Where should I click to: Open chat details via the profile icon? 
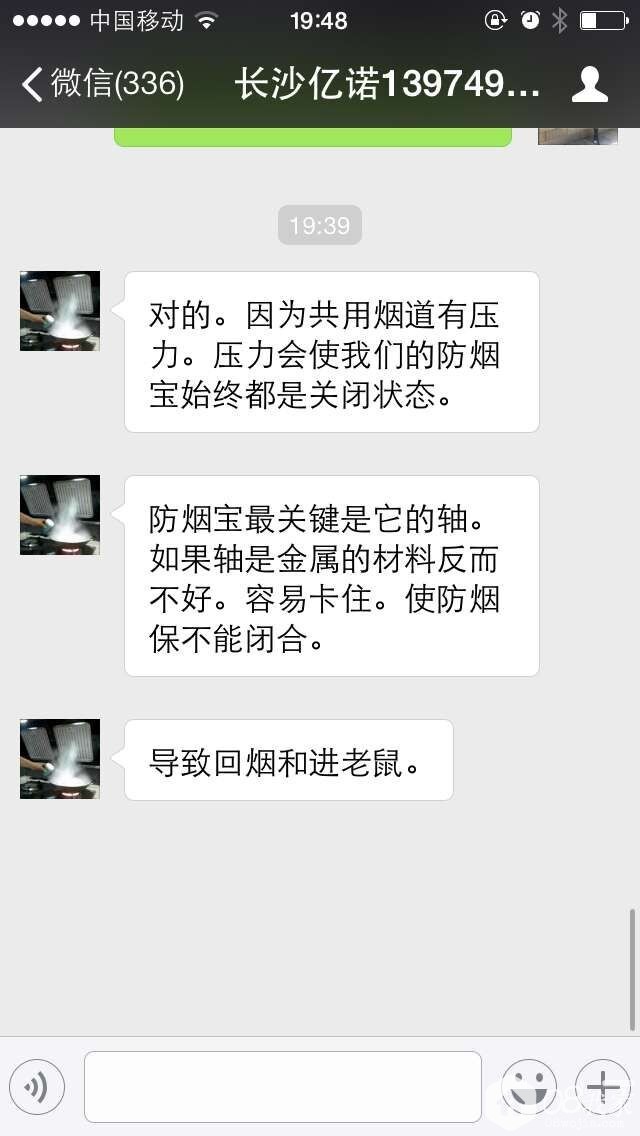(590, 85)
